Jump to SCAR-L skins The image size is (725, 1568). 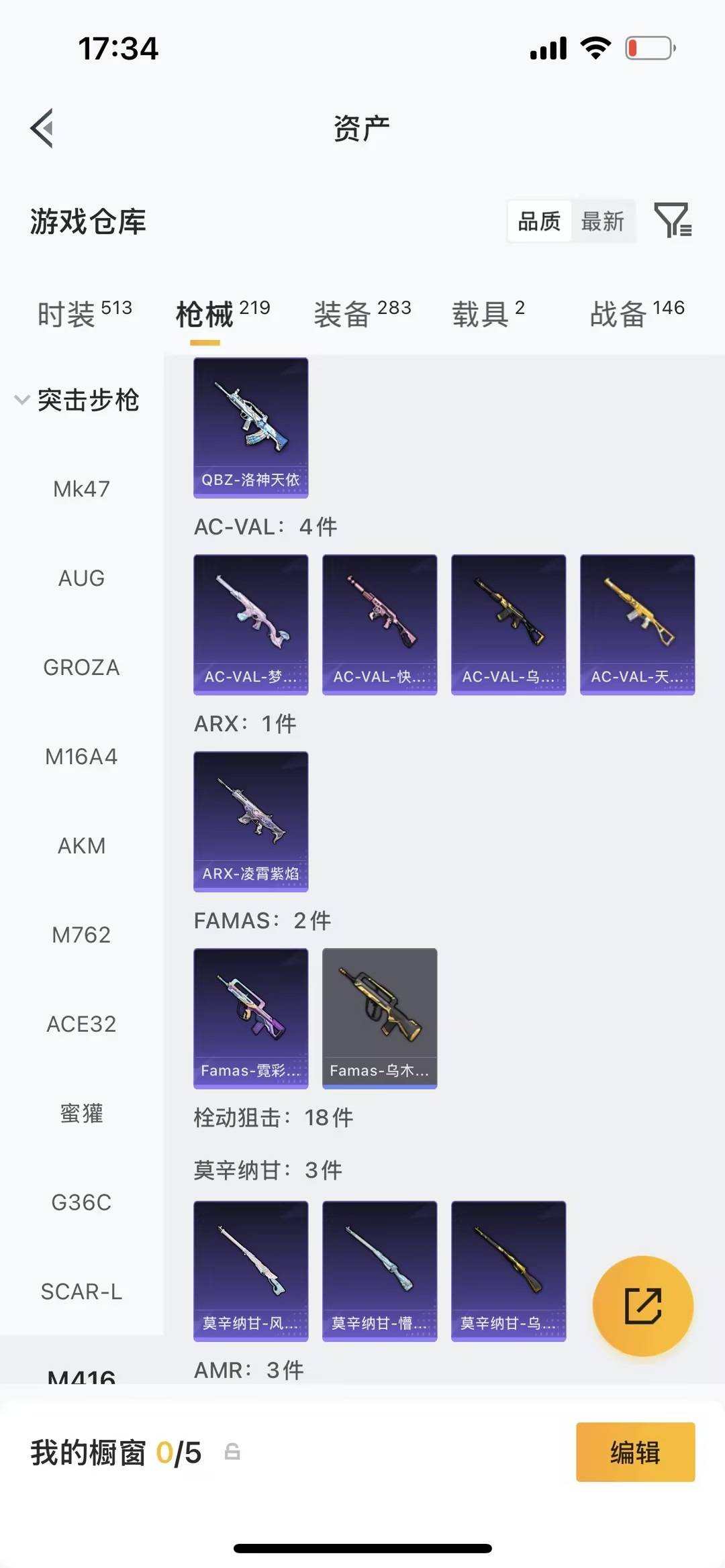click(81, 1292)
